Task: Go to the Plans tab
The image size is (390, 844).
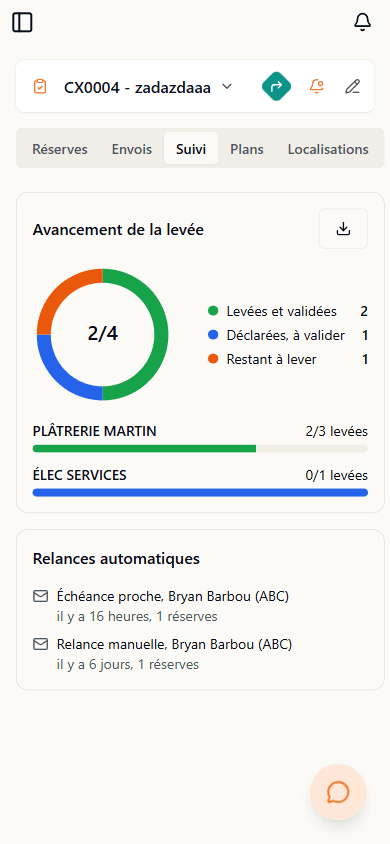Action: tap(247, 149)
